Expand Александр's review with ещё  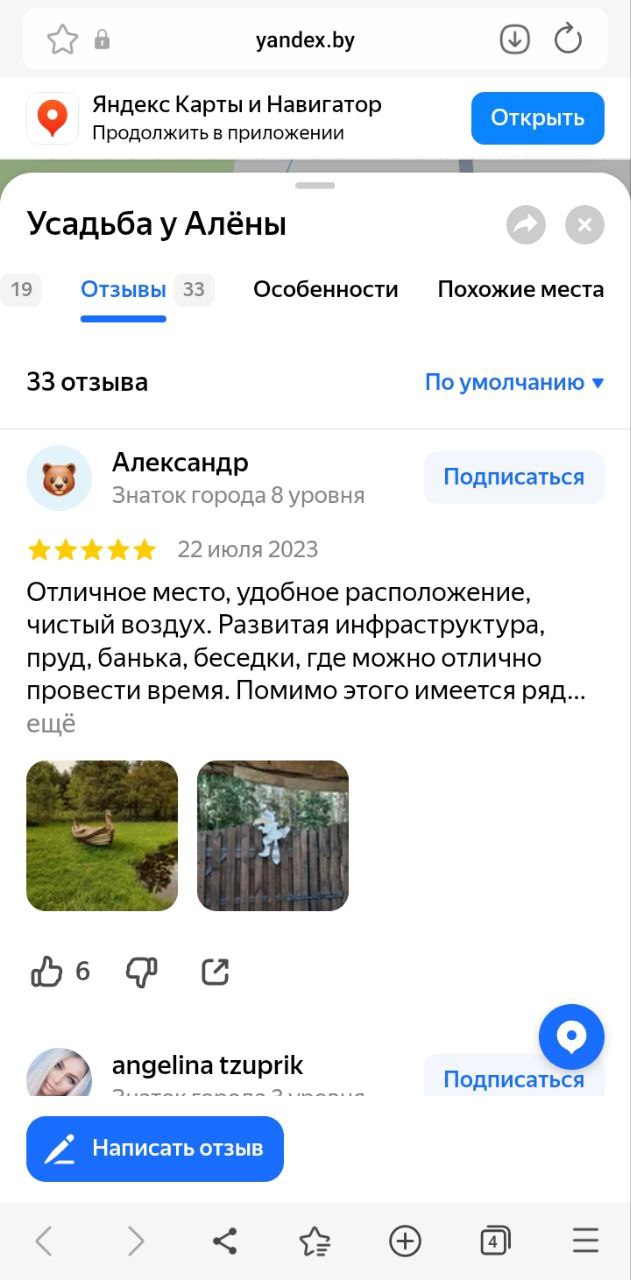click(x=51, y=723)
